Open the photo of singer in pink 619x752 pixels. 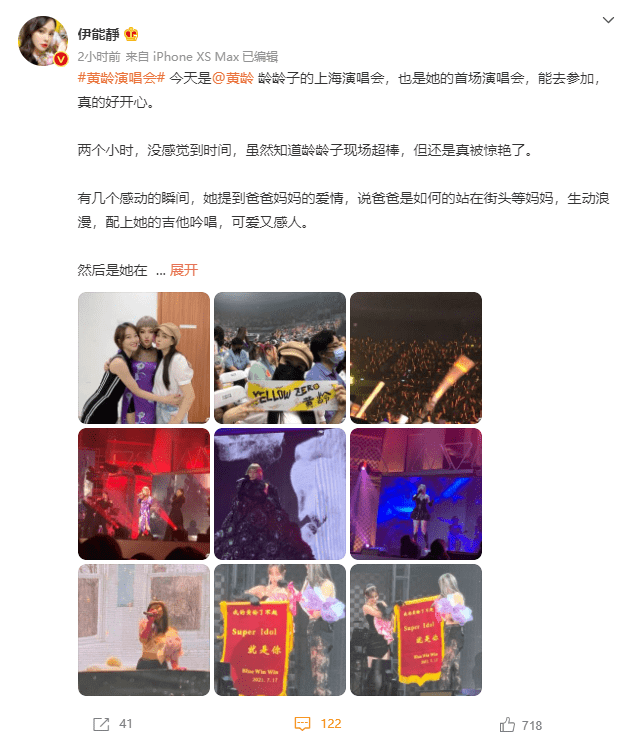tap(144, 629)
